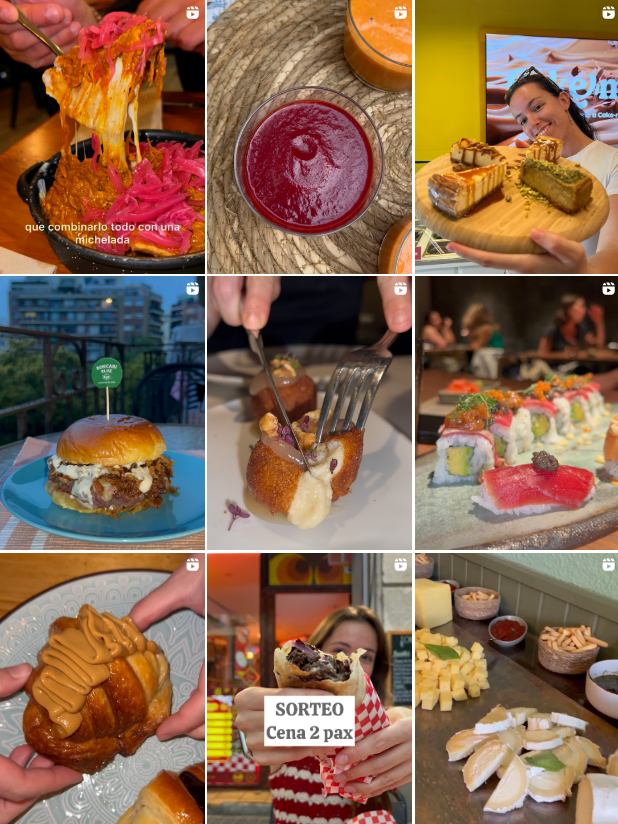The image size is (618, 824).
Task: Play the burger on the blue plate reel
Action: pos(102,413)
